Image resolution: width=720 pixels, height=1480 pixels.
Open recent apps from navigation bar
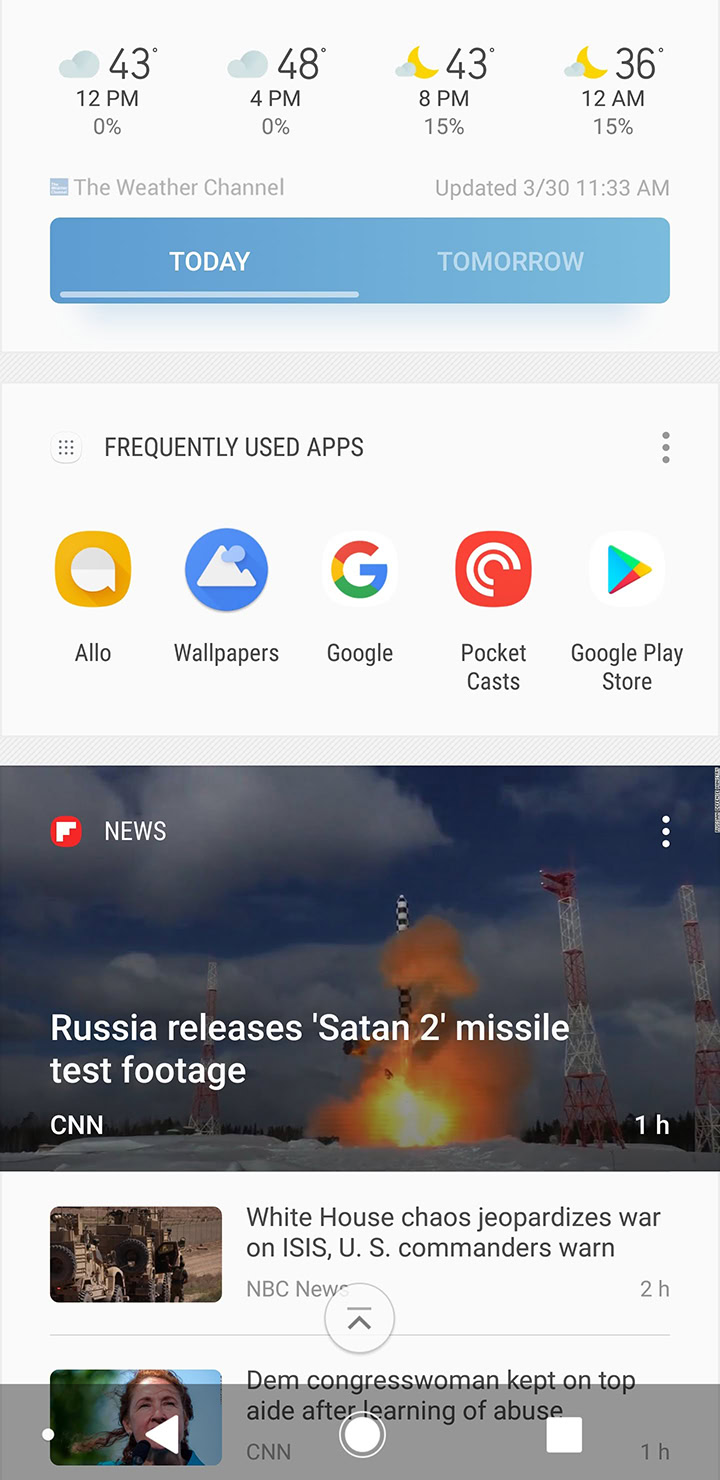pyautogui.click(x=563, y=1436)
